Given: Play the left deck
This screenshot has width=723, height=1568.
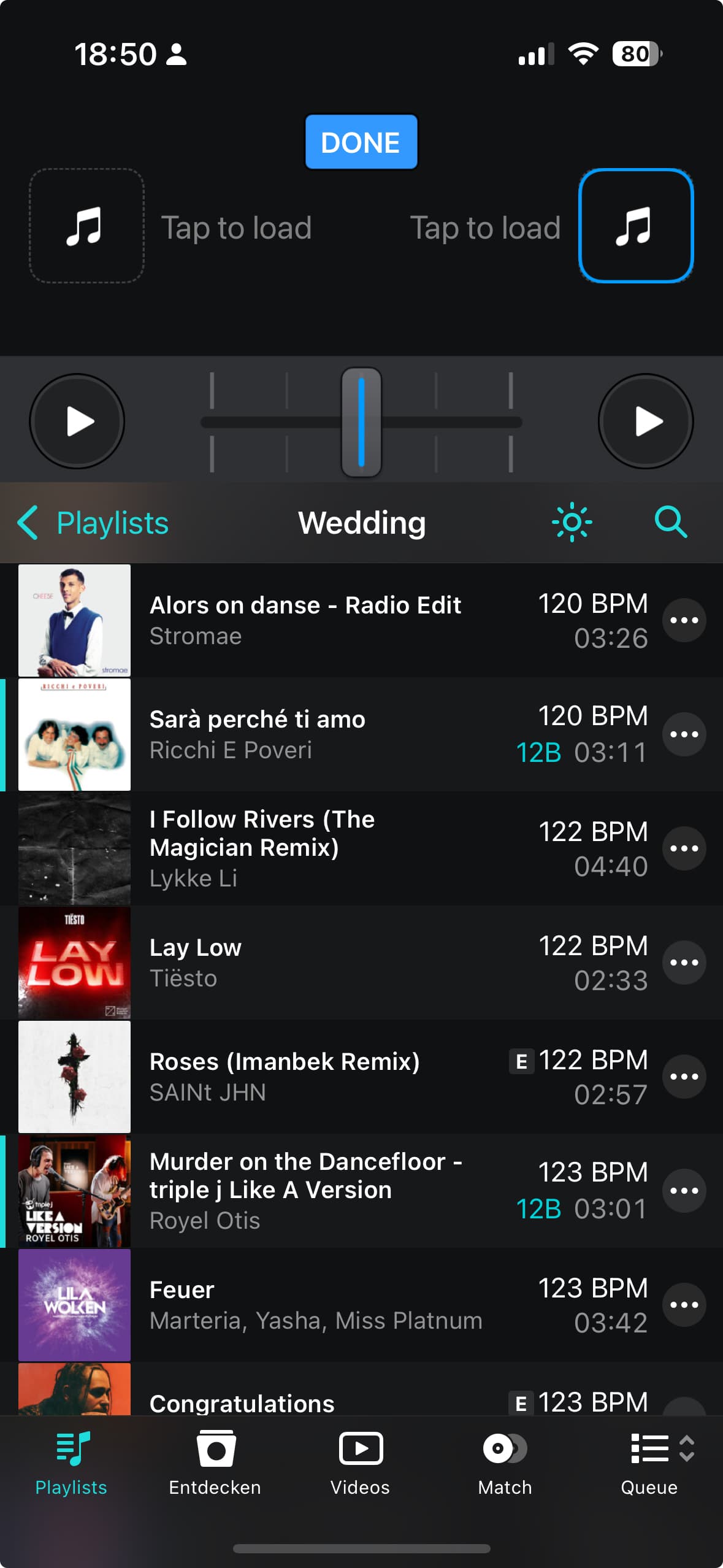Looking at the screenshot, I should (x=77, y=421).
